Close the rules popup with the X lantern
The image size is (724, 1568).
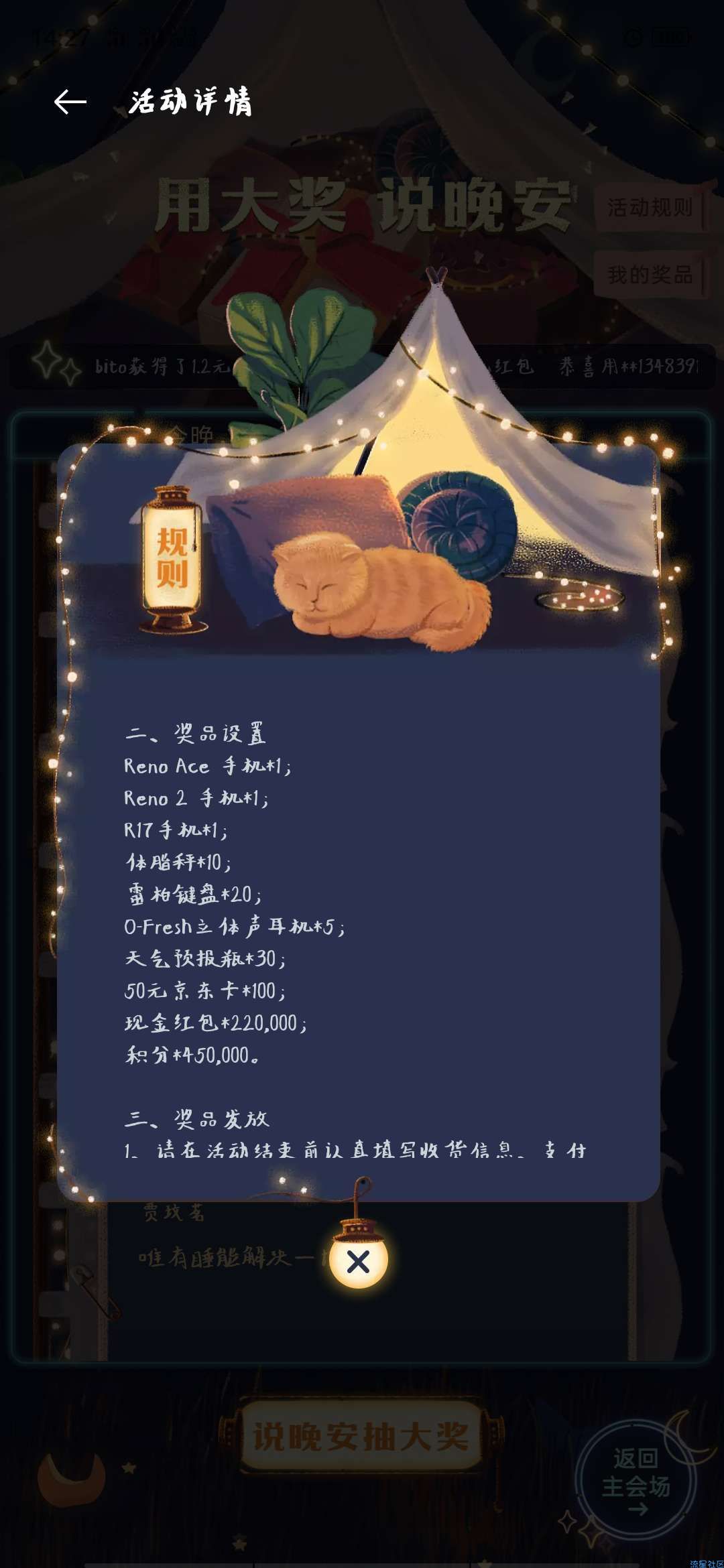(x=358, y=1262)
